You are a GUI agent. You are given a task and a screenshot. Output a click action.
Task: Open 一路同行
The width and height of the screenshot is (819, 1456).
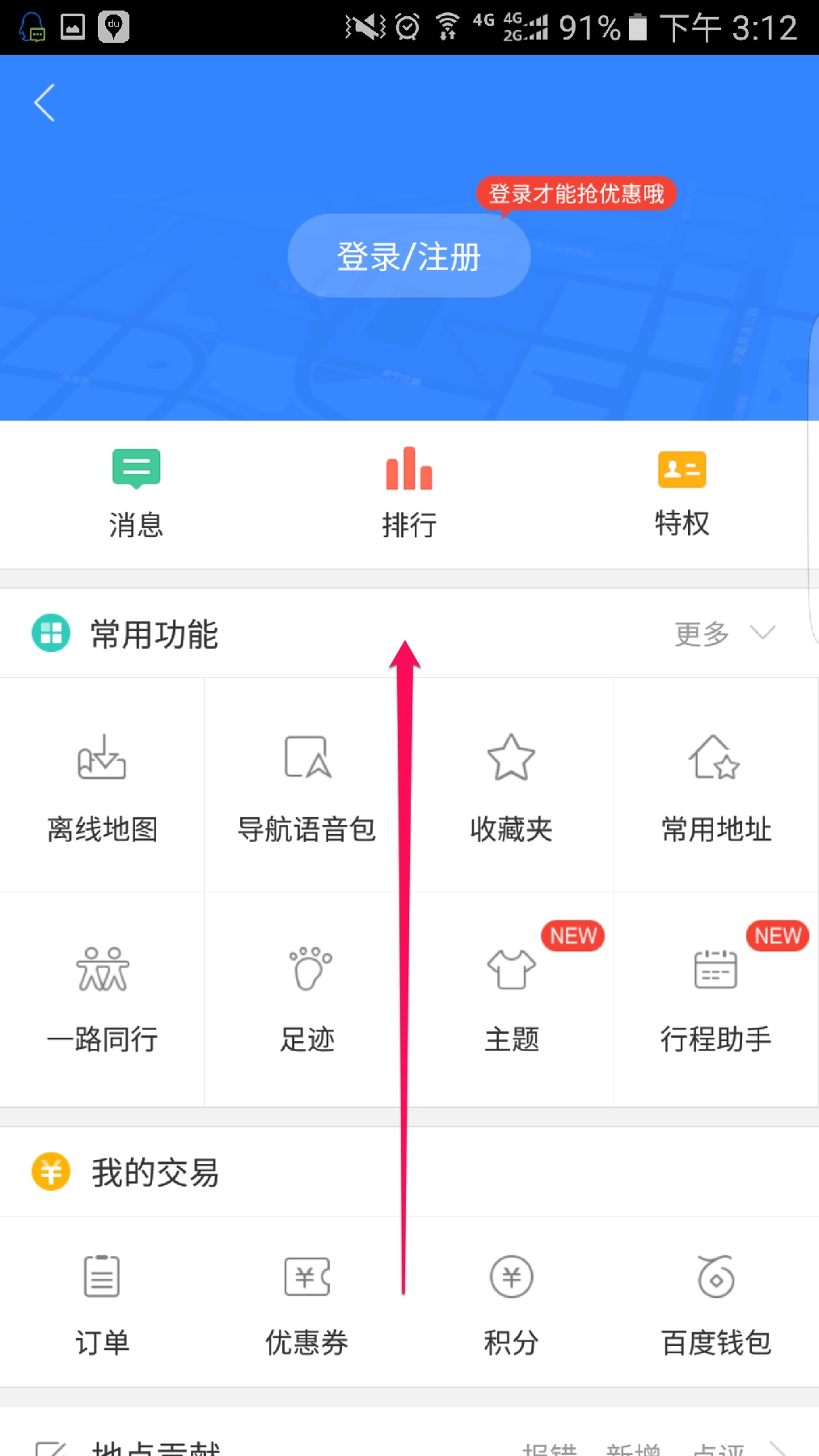pos(102,999)
